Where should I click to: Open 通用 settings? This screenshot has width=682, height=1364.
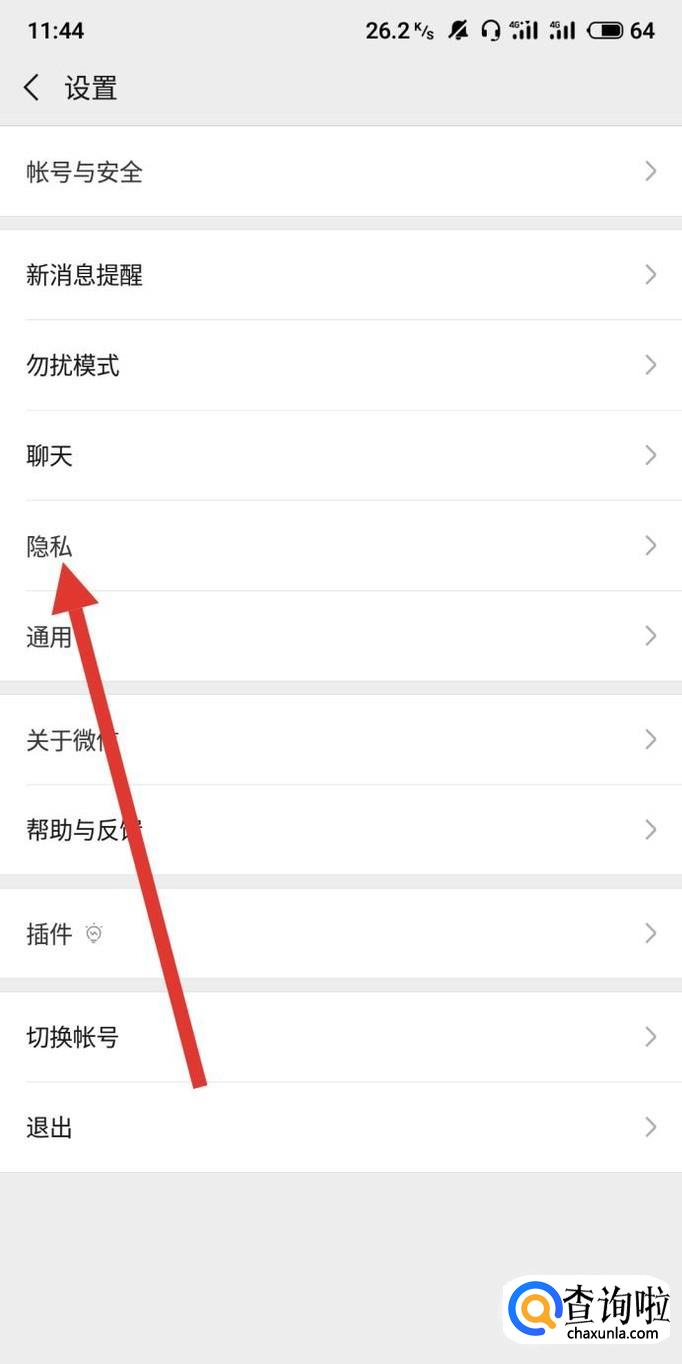tap(341, 636)
